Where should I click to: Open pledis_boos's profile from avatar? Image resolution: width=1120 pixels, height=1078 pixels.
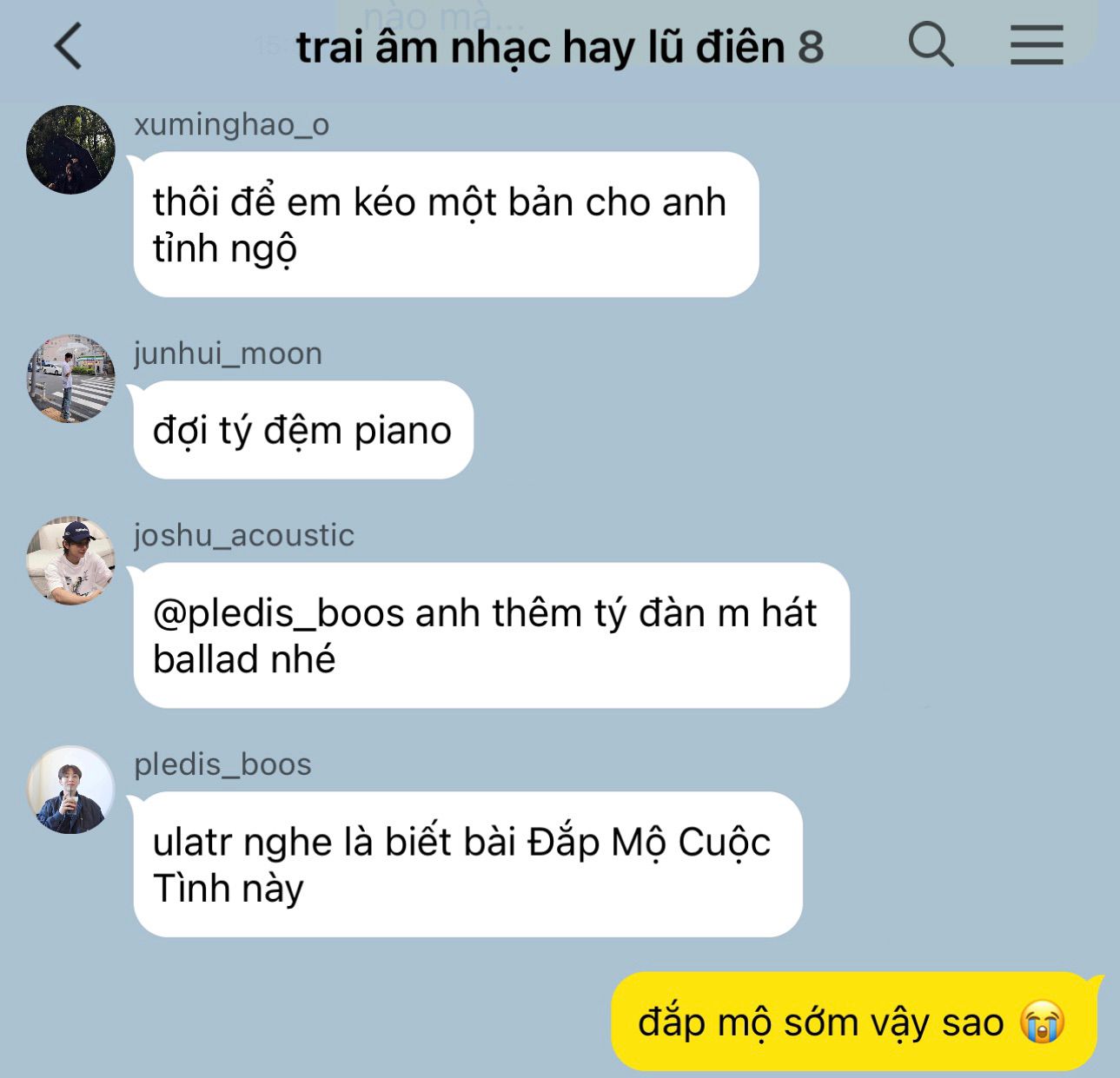[70, 790]
